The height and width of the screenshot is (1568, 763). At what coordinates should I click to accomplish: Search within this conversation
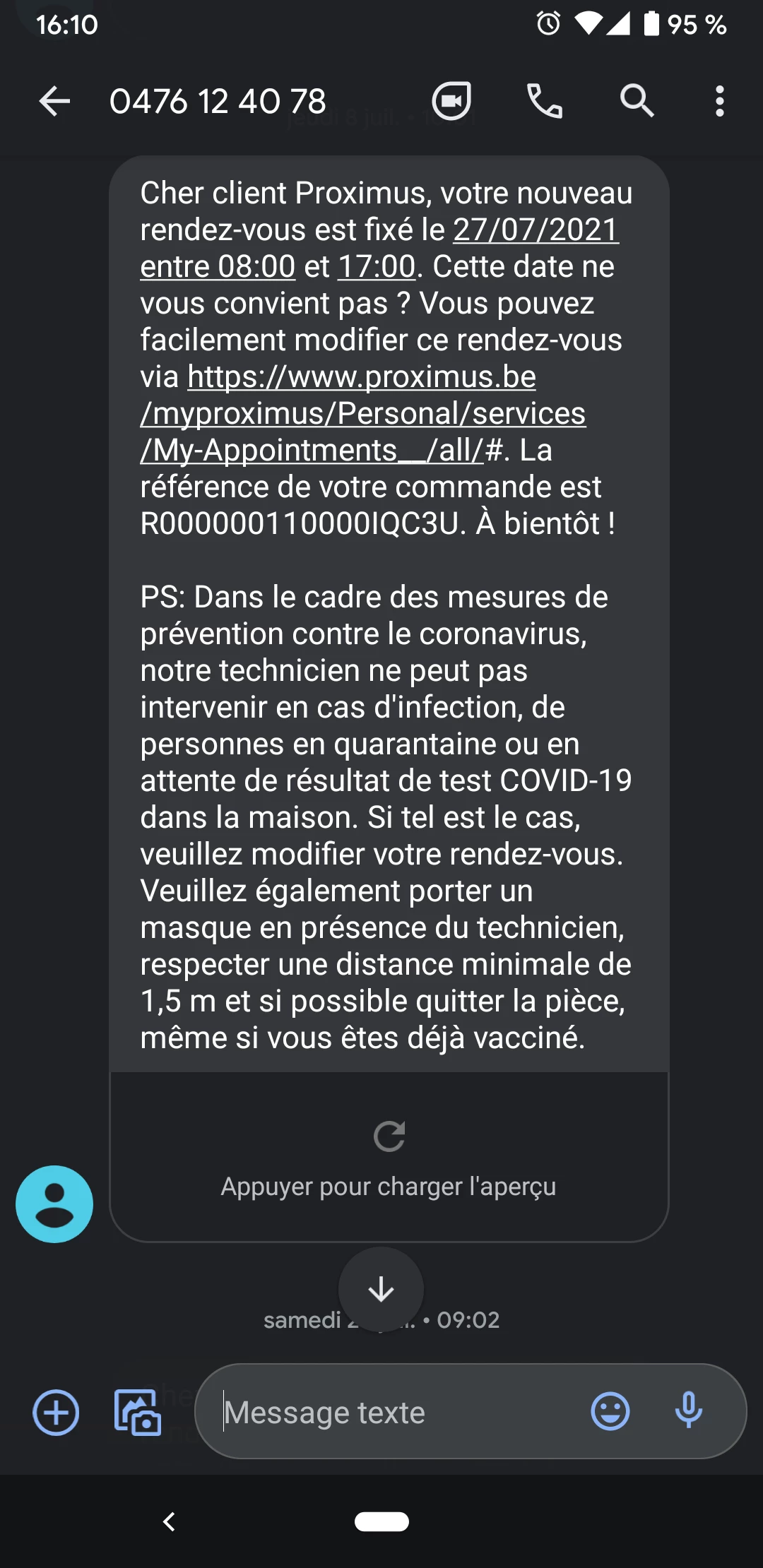(x=637, y=102)
